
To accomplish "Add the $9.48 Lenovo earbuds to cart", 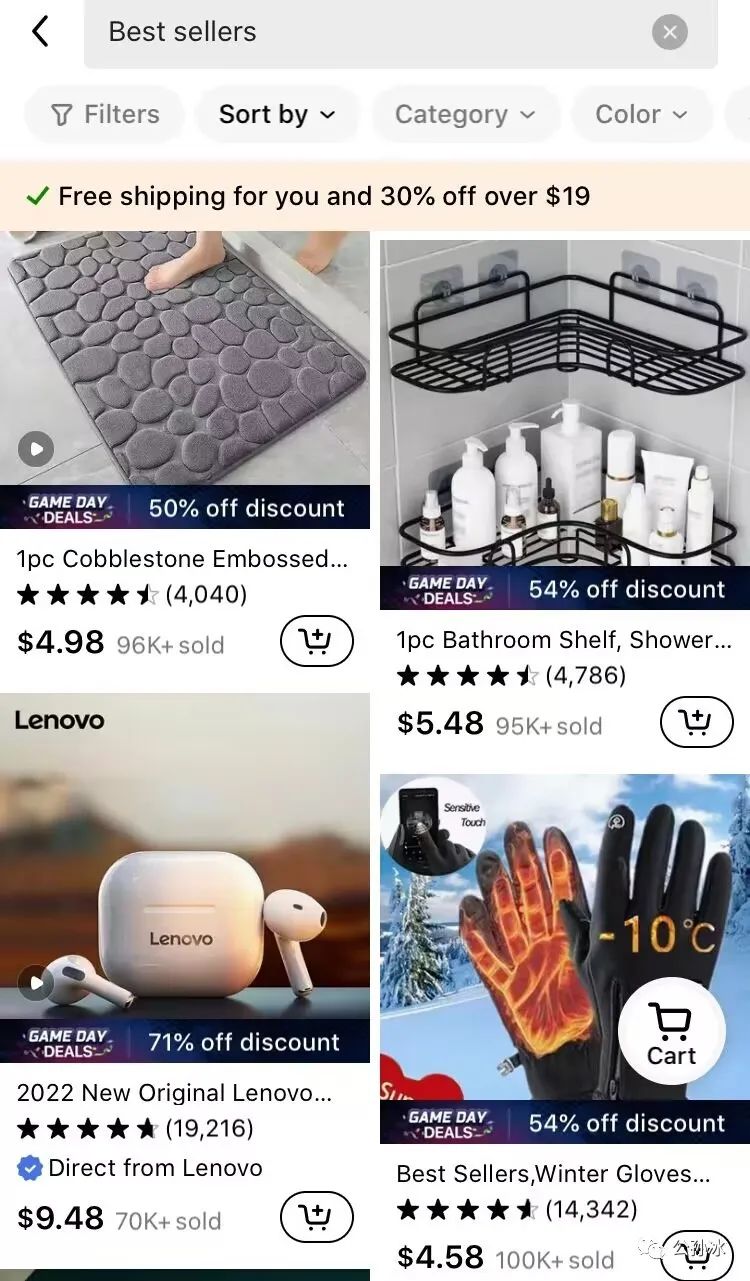I will (316, 1217).
